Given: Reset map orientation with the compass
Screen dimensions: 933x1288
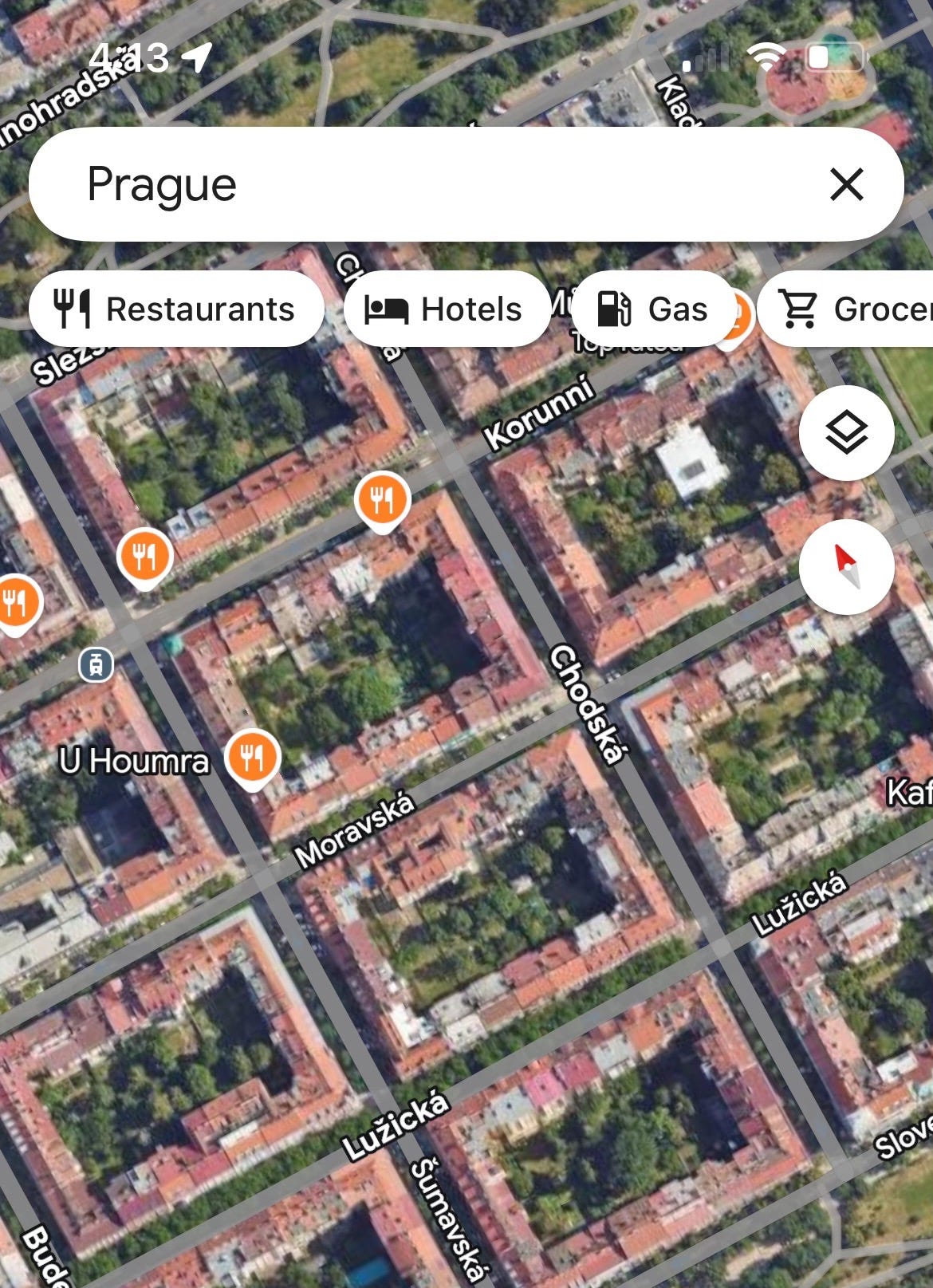Looking at the screenshot, I should pos(846,566).
